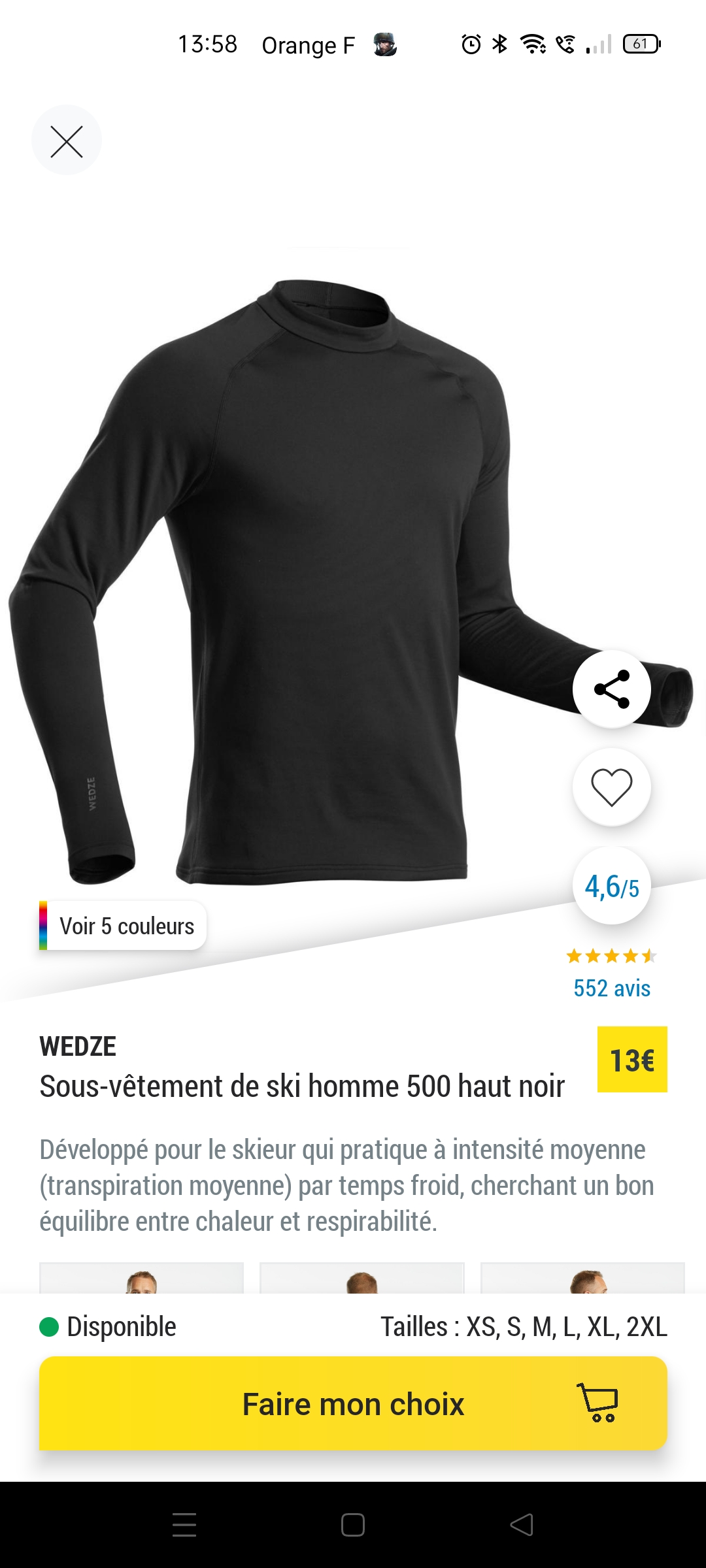
Task: Close the product page
Action: point(67,141)
